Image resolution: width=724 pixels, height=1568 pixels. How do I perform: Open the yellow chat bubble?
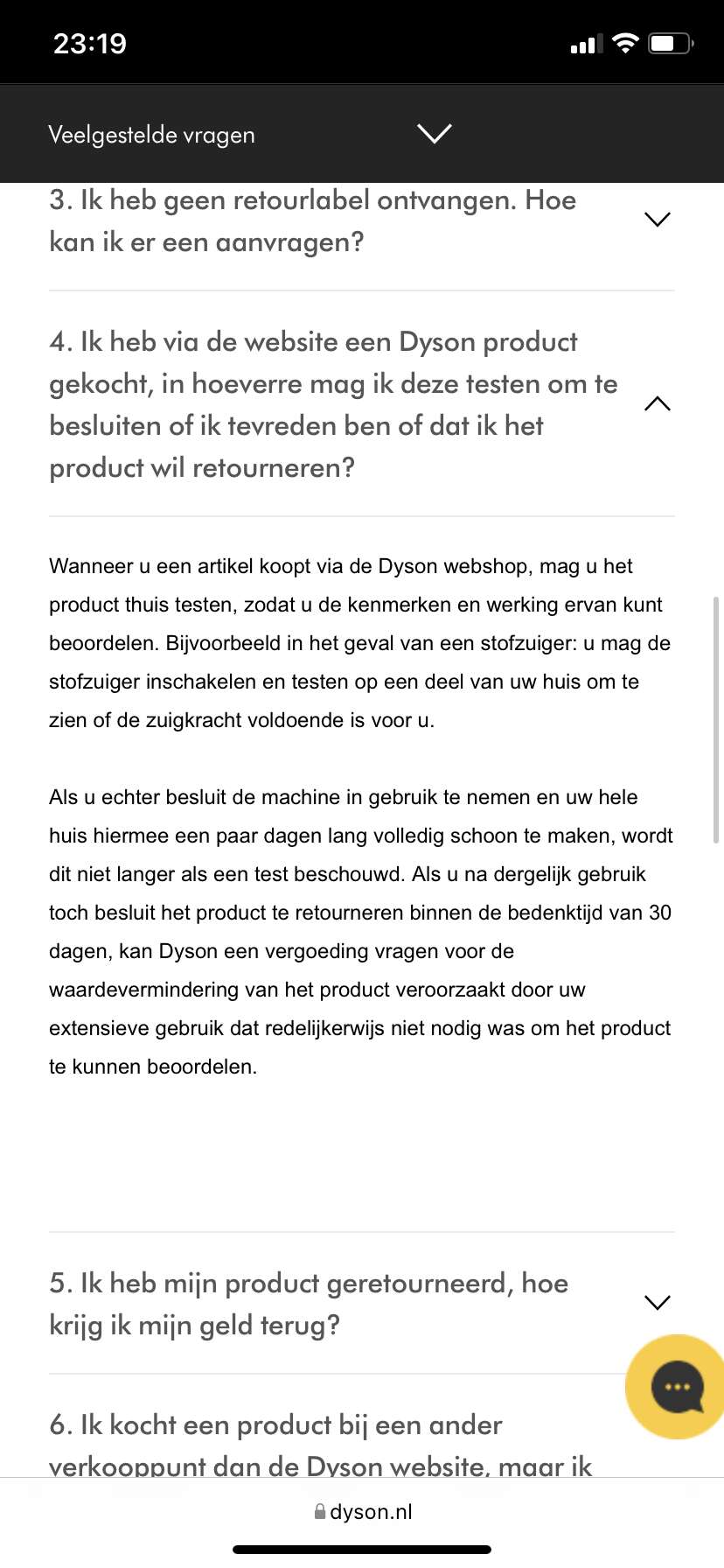[675, 1387]
